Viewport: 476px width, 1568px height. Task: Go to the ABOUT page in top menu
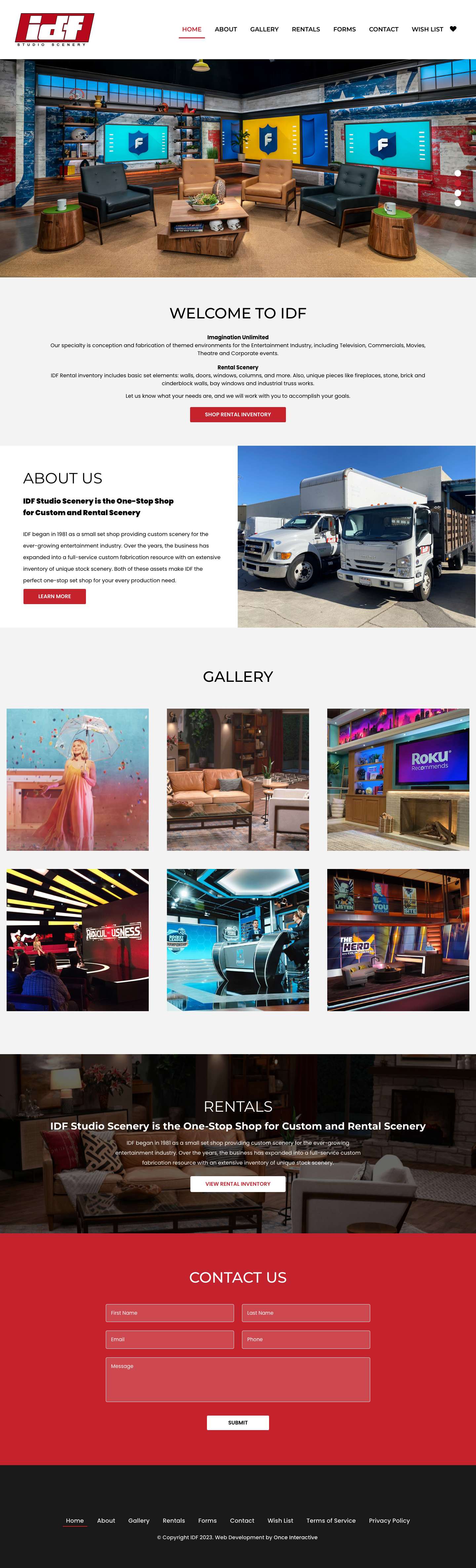(226, 29)
